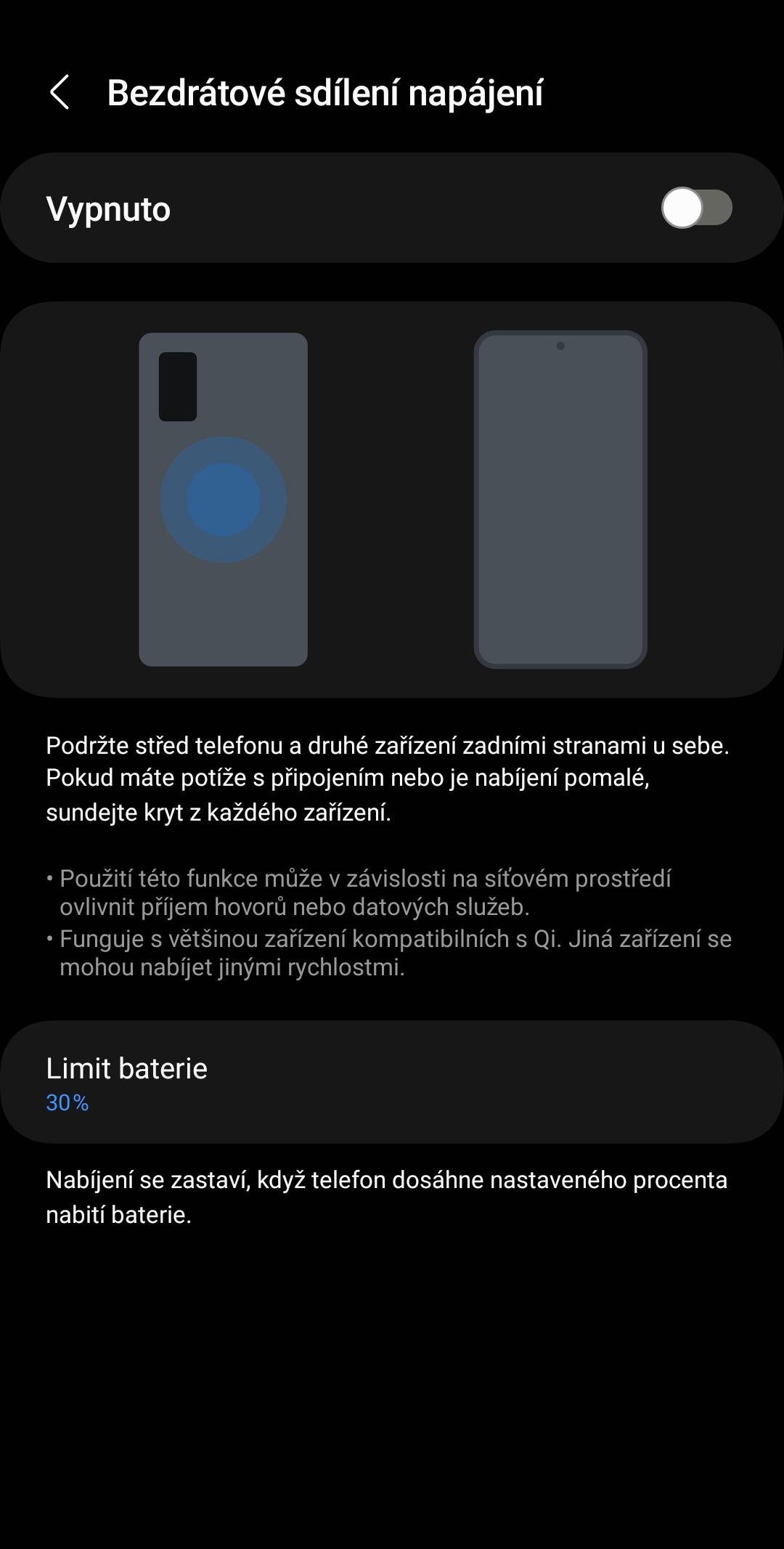The image size is (784, 1549).
Task: Enable the Vypnuto wireless power sharing switch
Action: 696,208
